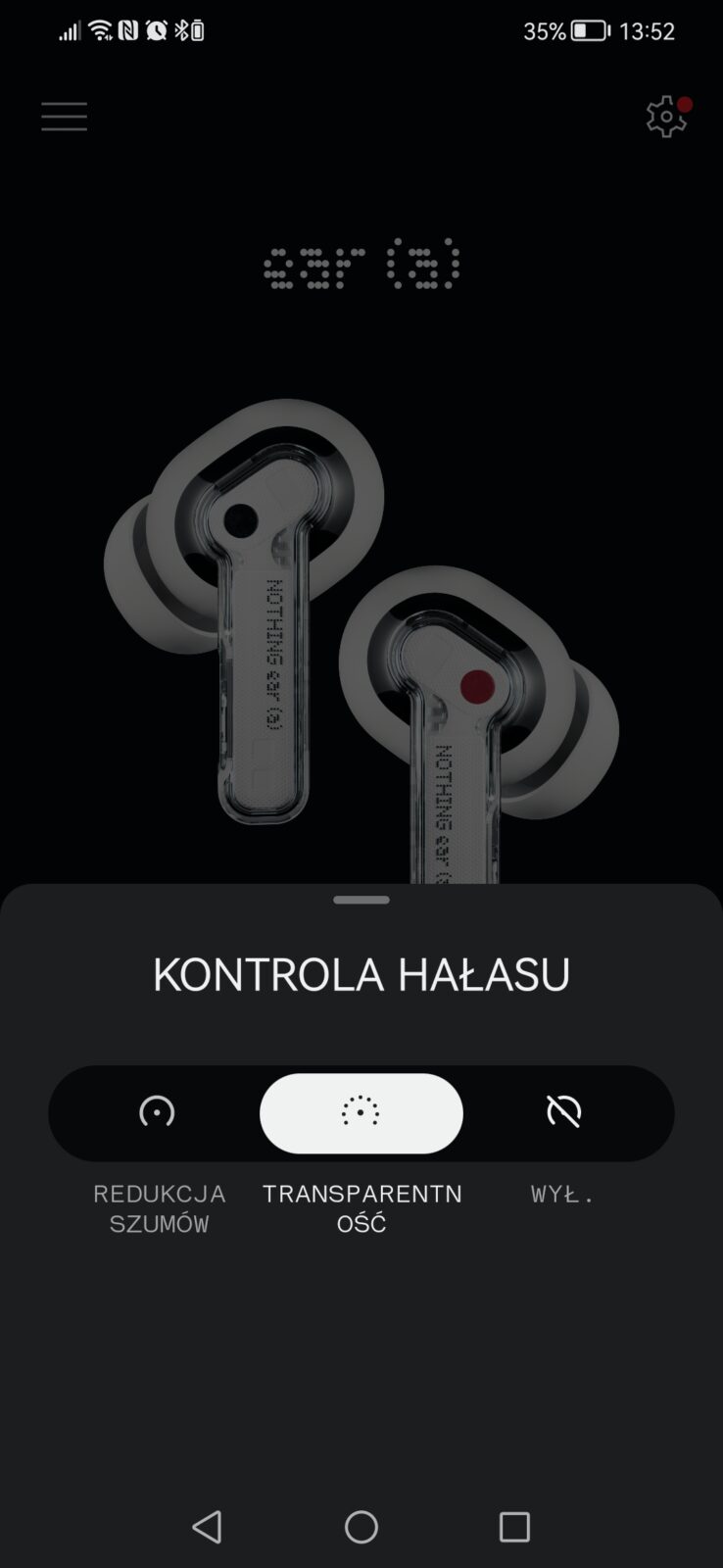Switch to Redukcja szumów mode
Screen dimensions: 723x1568
[x=157, y=1112]
